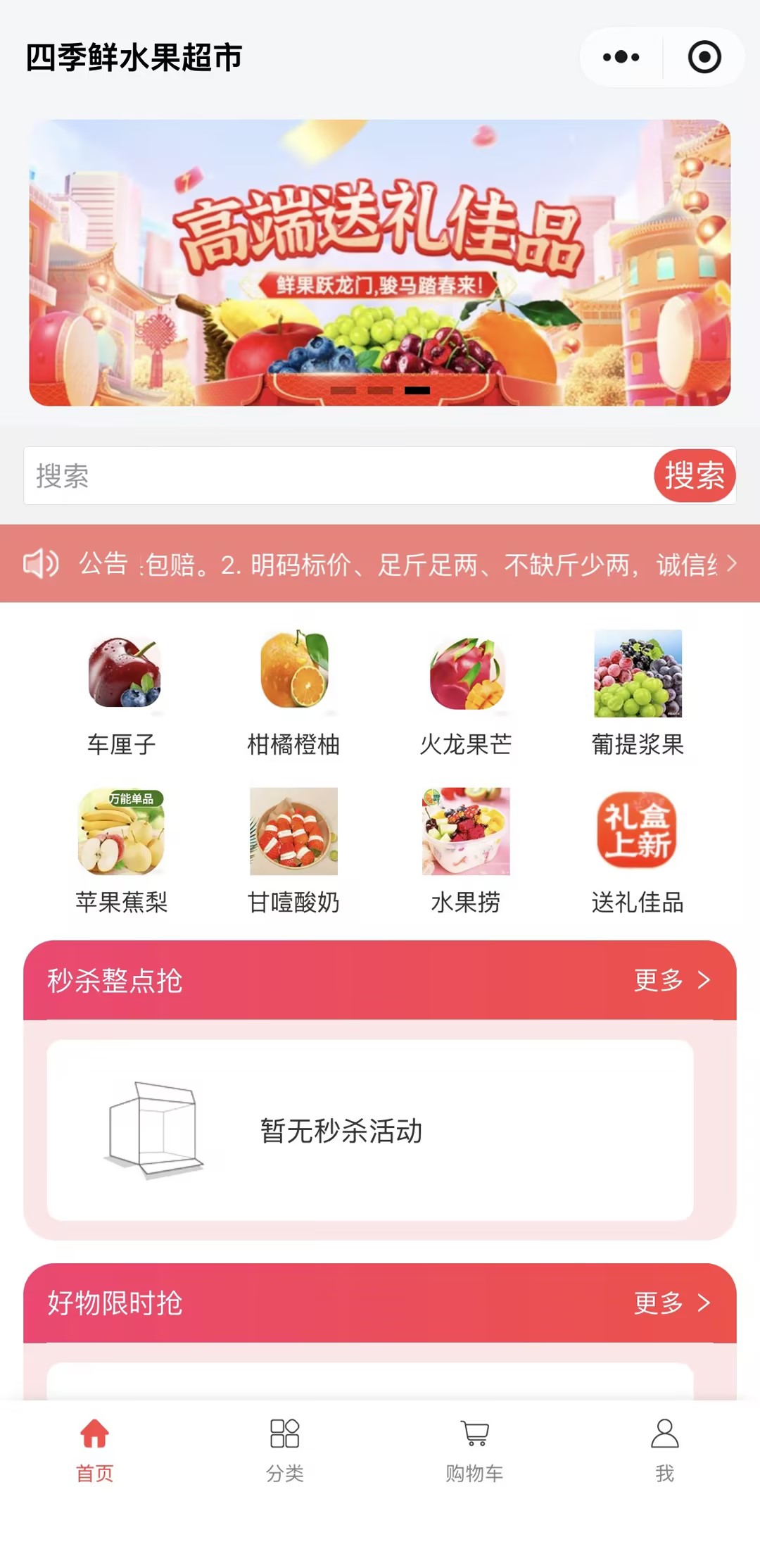Browse the 甘嚏酸奶 category
The image size is (760, 1568).
pyautogui.click(x=293, y=850)
